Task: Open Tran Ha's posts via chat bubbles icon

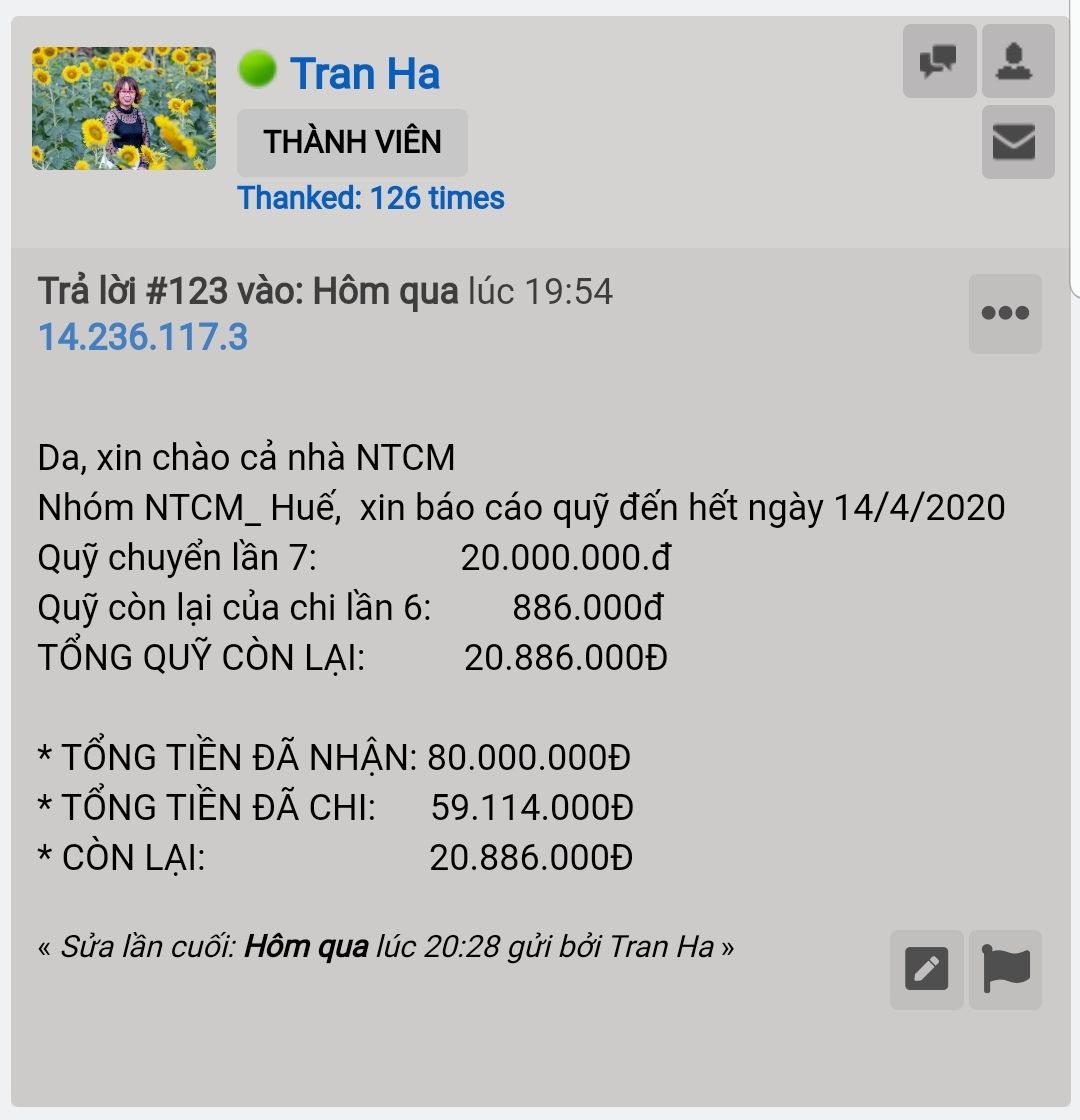Action: 938,62
